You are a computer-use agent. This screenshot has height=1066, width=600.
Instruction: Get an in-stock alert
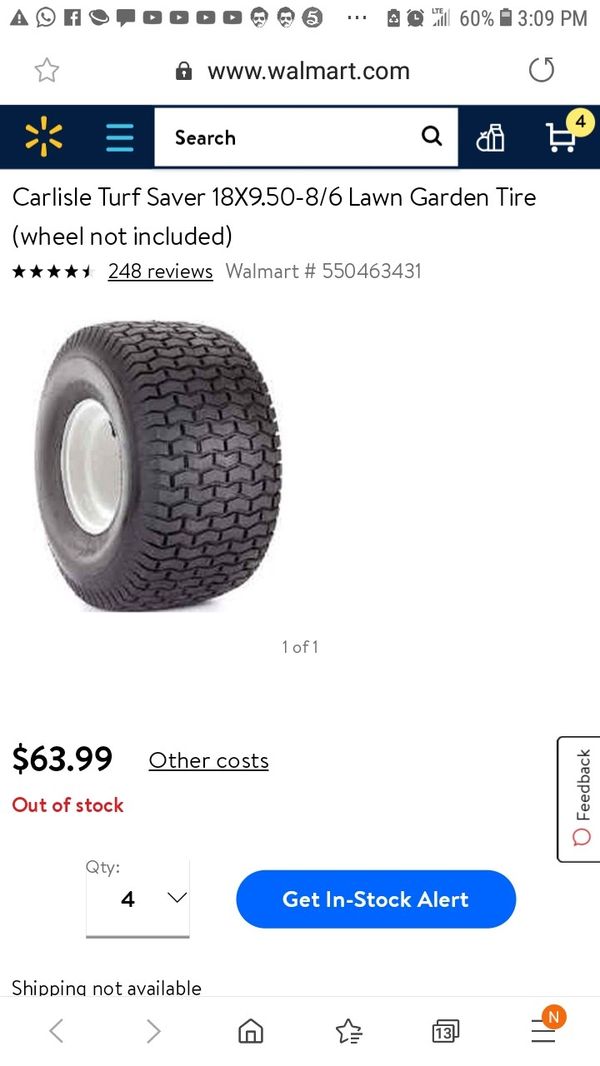pos(375,899)
